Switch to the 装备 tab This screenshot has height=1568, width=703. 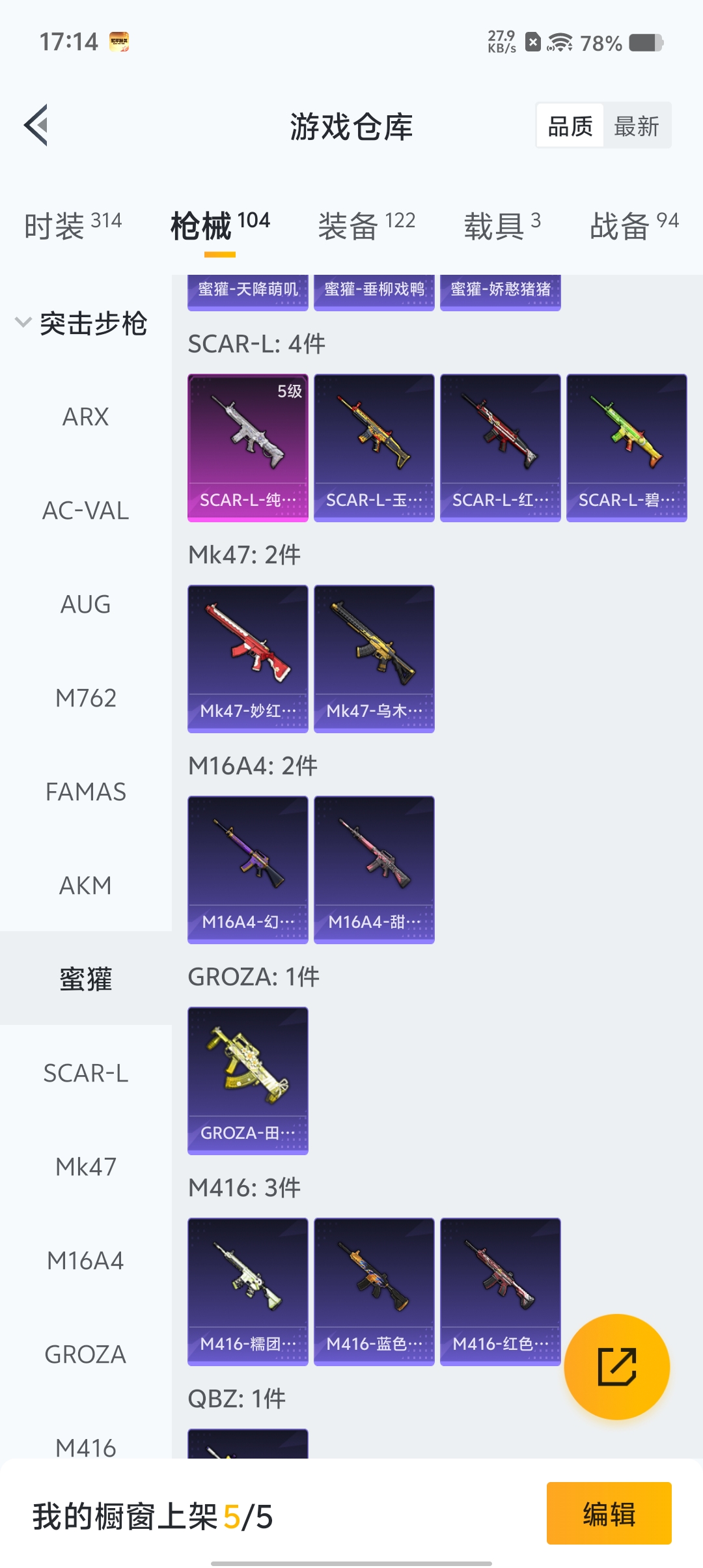coord(366,225)
